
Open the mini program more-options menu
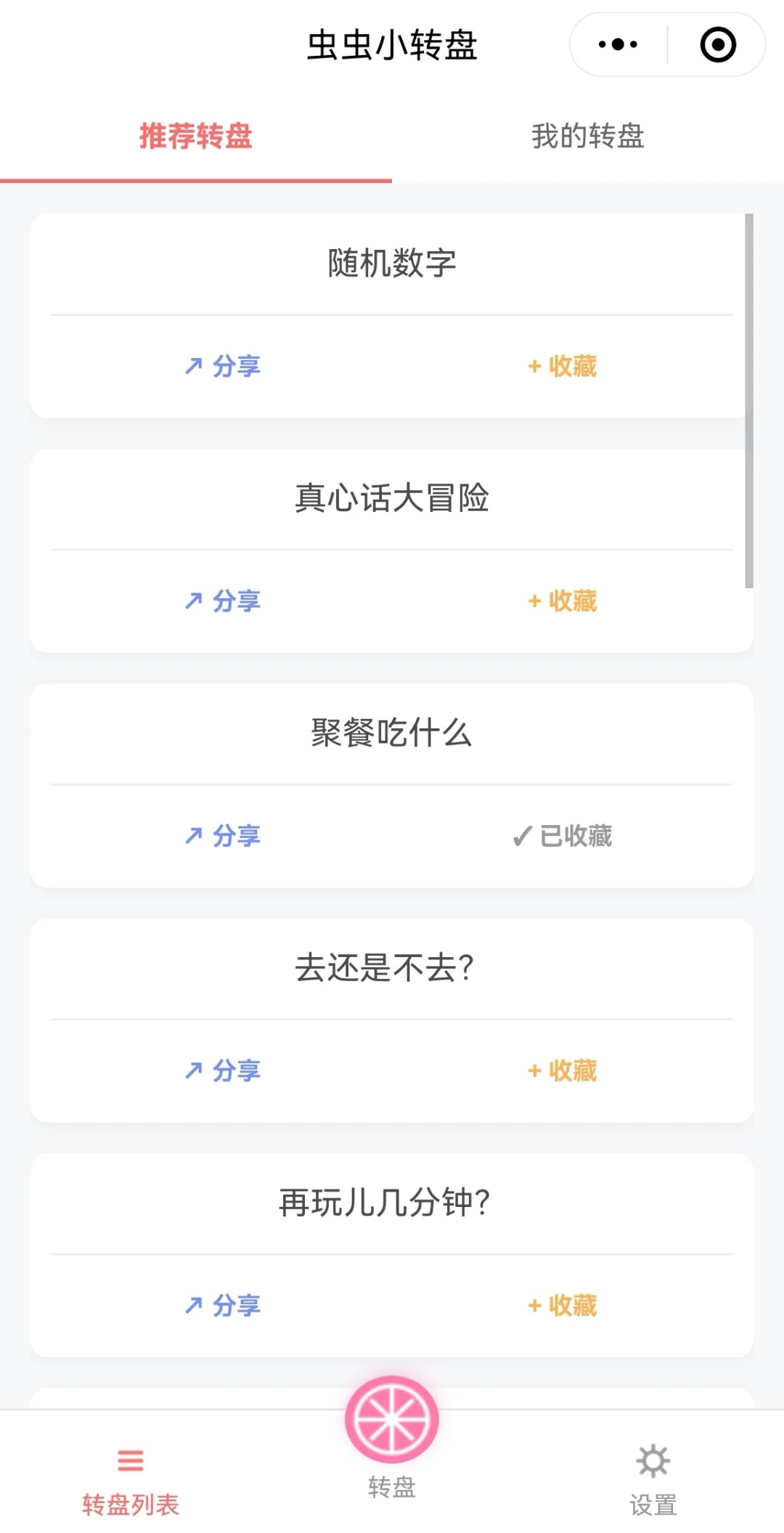click(618, 45)
